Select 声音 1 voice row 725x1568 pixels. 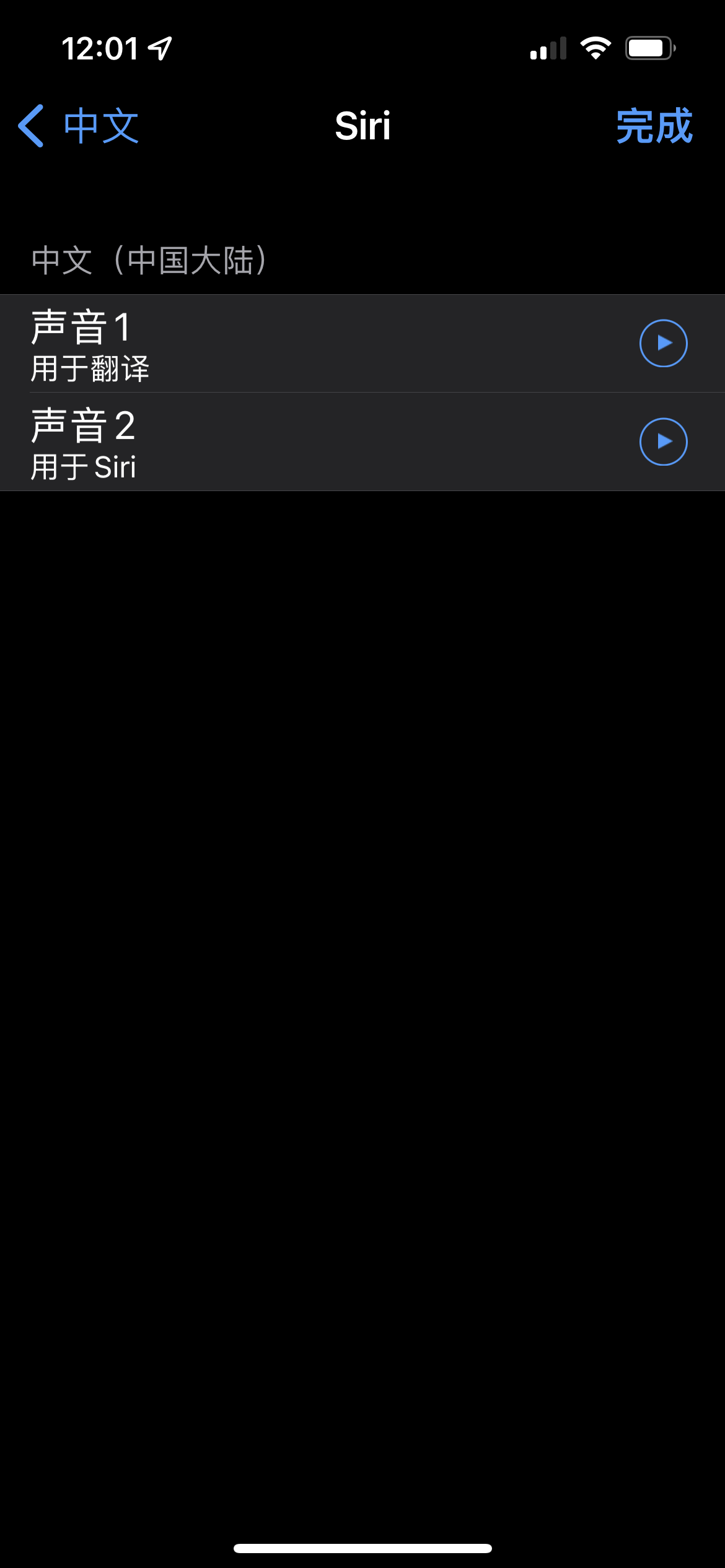310,344
